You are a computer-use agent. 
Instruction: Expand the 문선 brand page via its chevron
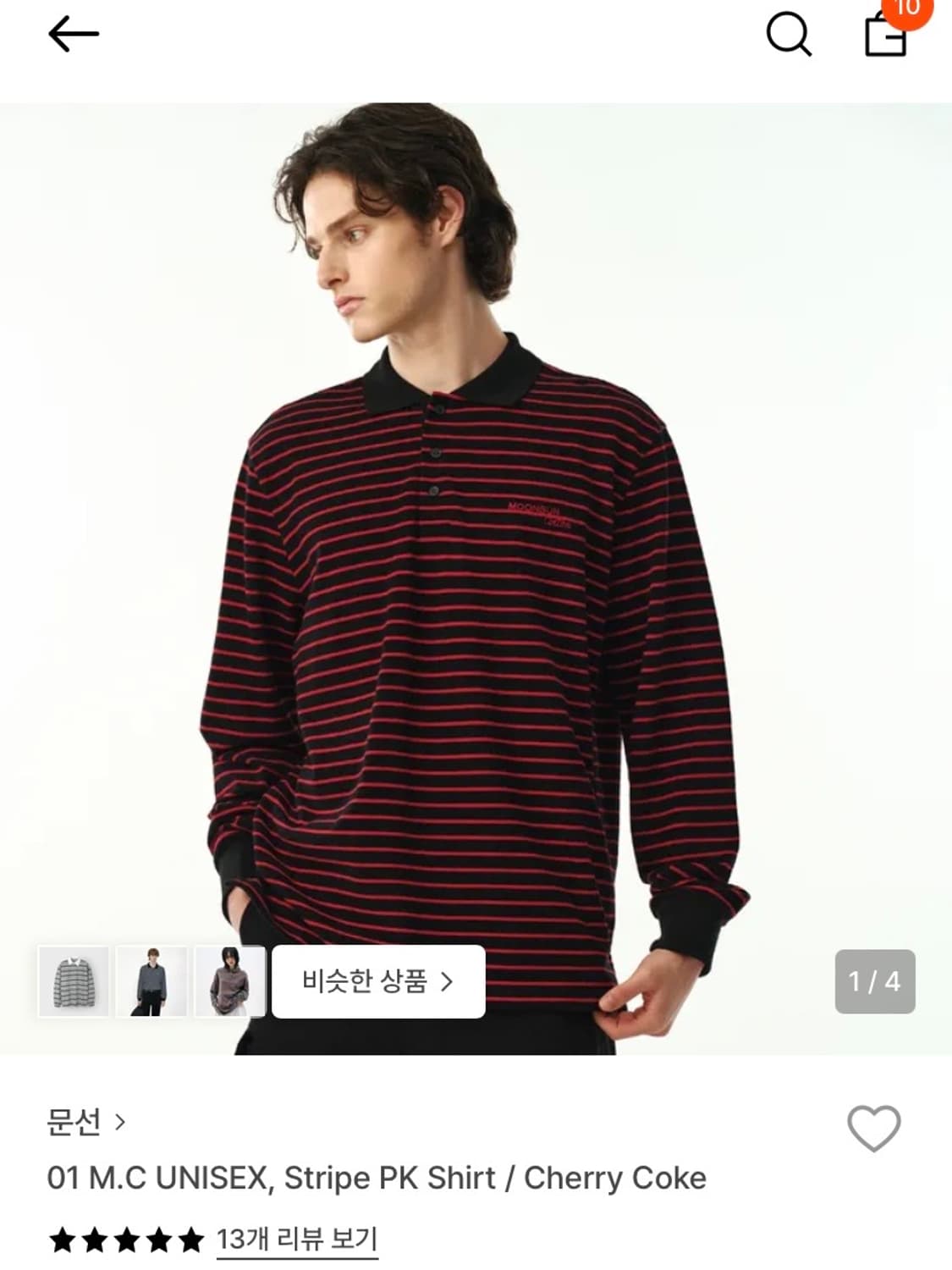tap(121, 1121)
